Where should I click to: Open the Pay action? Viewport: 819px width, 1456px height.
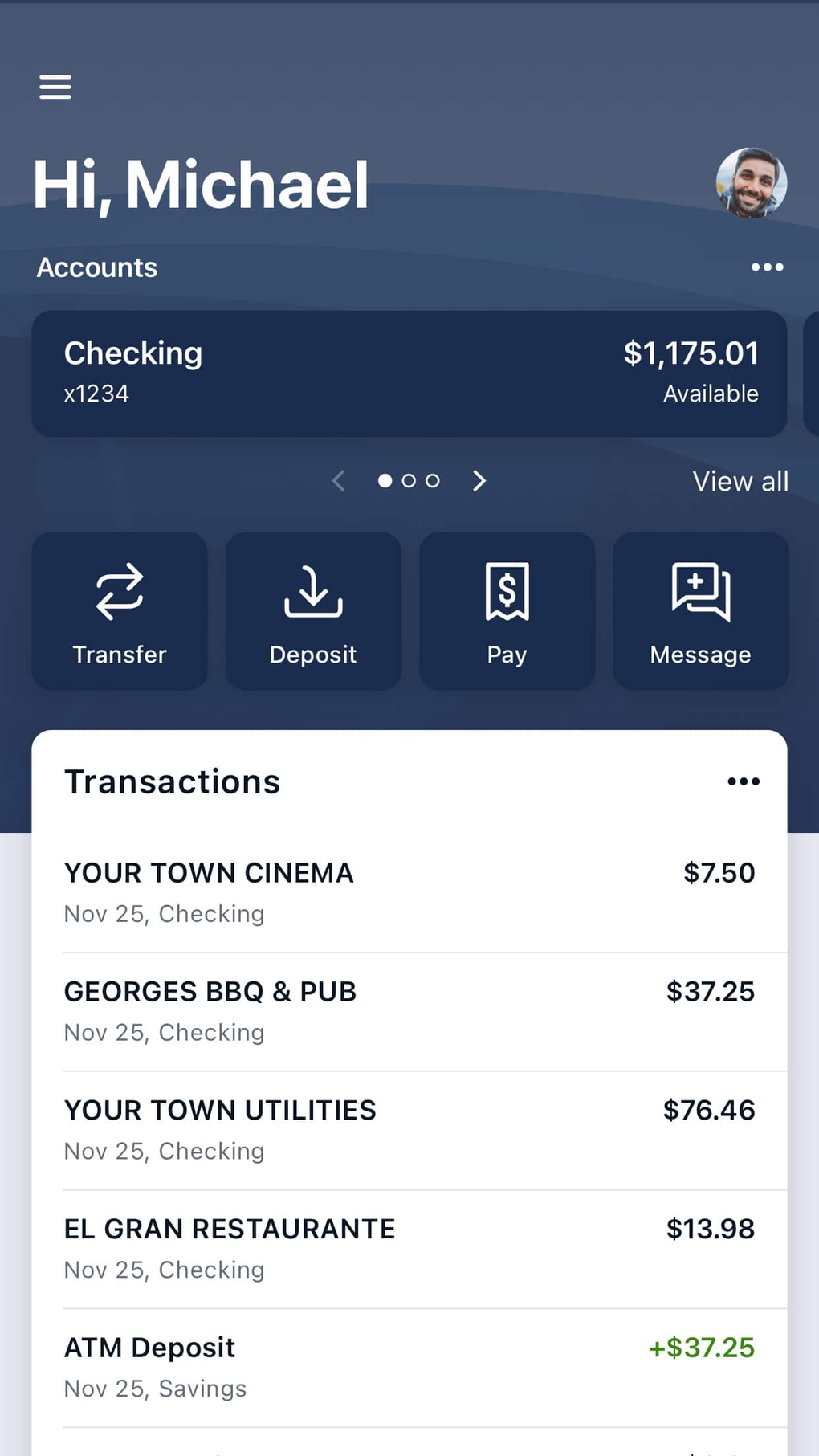[507, 610]
